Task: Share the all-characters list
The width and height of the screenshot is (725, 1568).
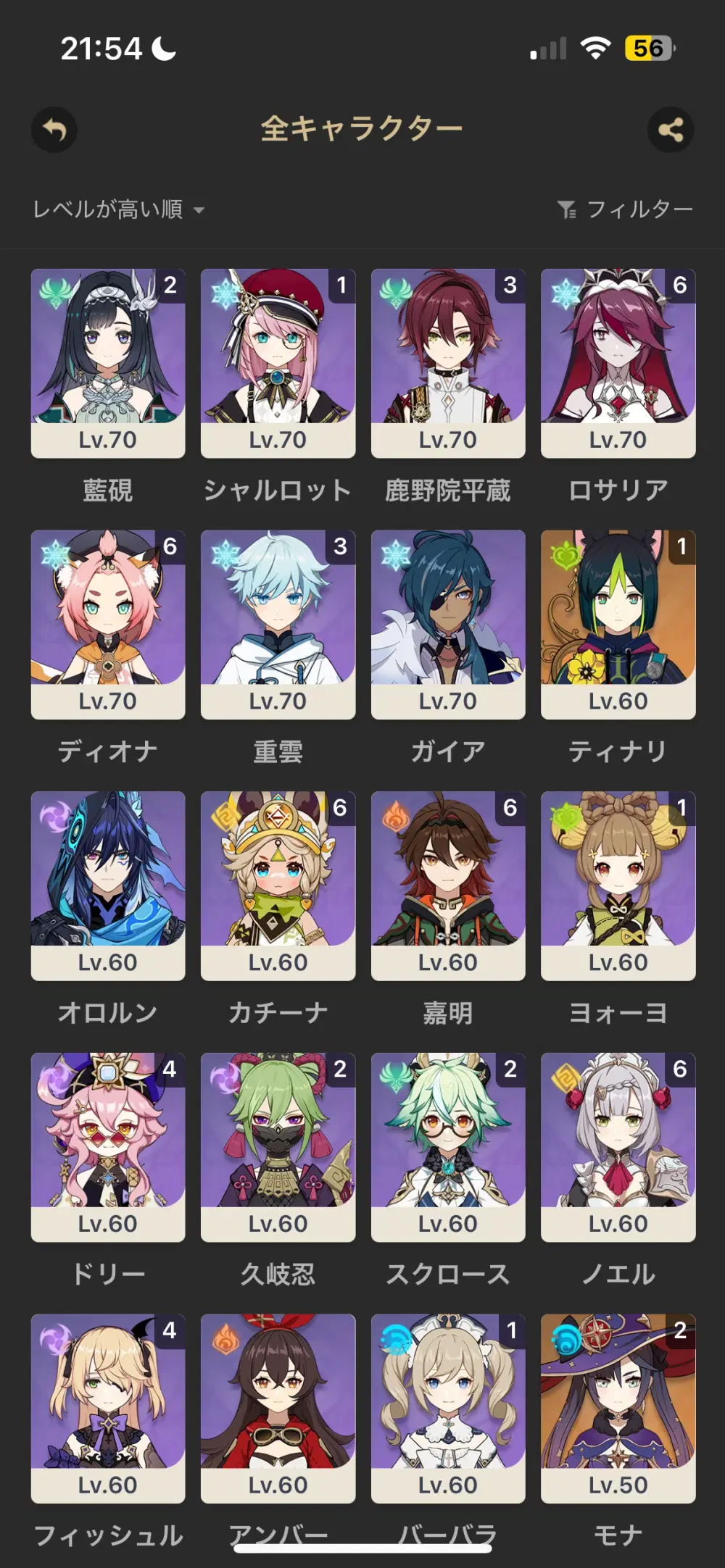Action: [x=670, y=130]
